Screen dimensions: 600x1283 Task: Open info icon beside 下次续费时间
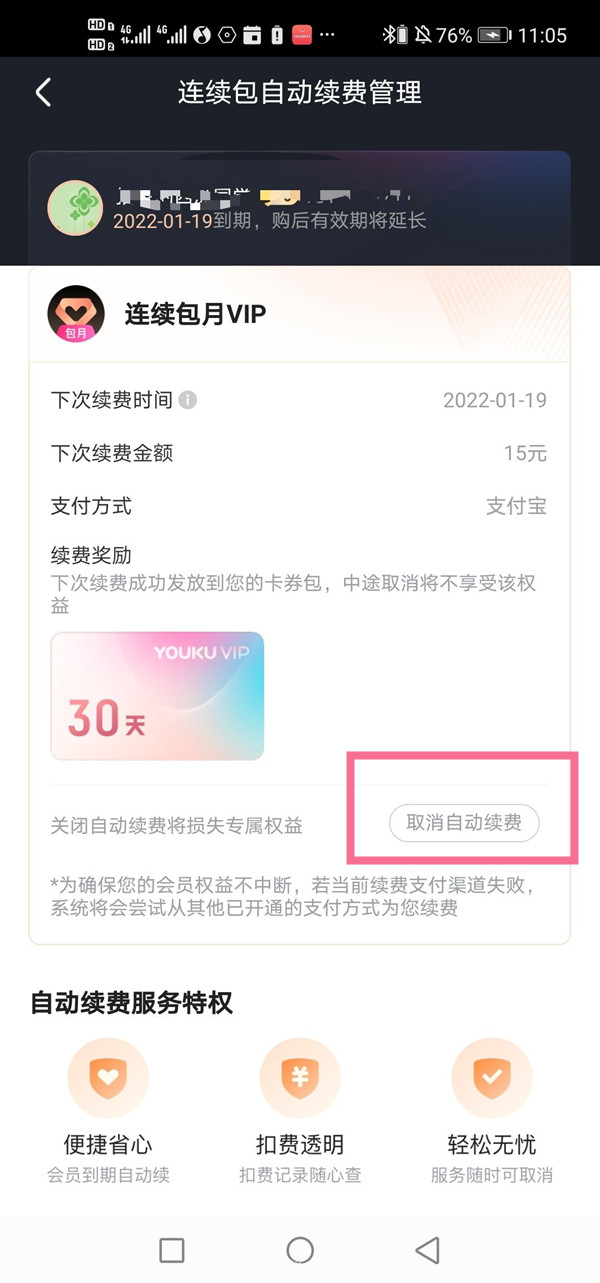(x=187, y=400)
